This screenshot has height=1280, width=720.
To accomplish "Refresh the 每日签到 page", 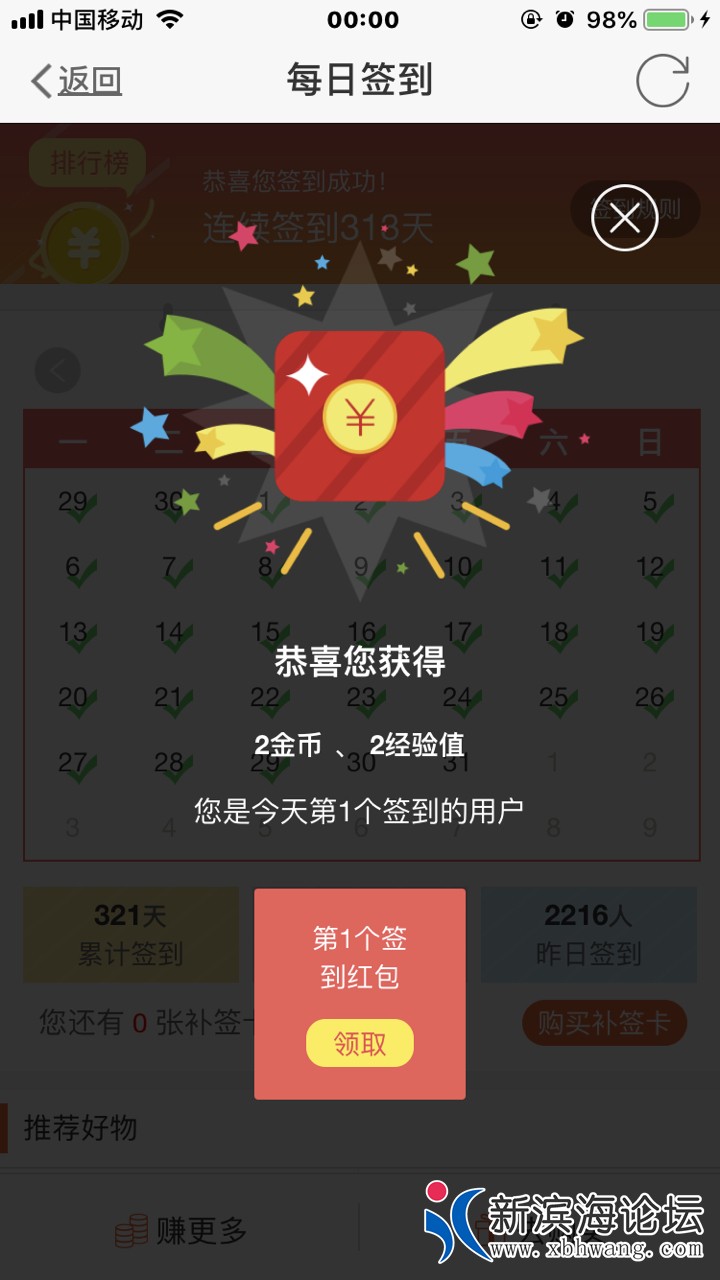I will 663,81.
